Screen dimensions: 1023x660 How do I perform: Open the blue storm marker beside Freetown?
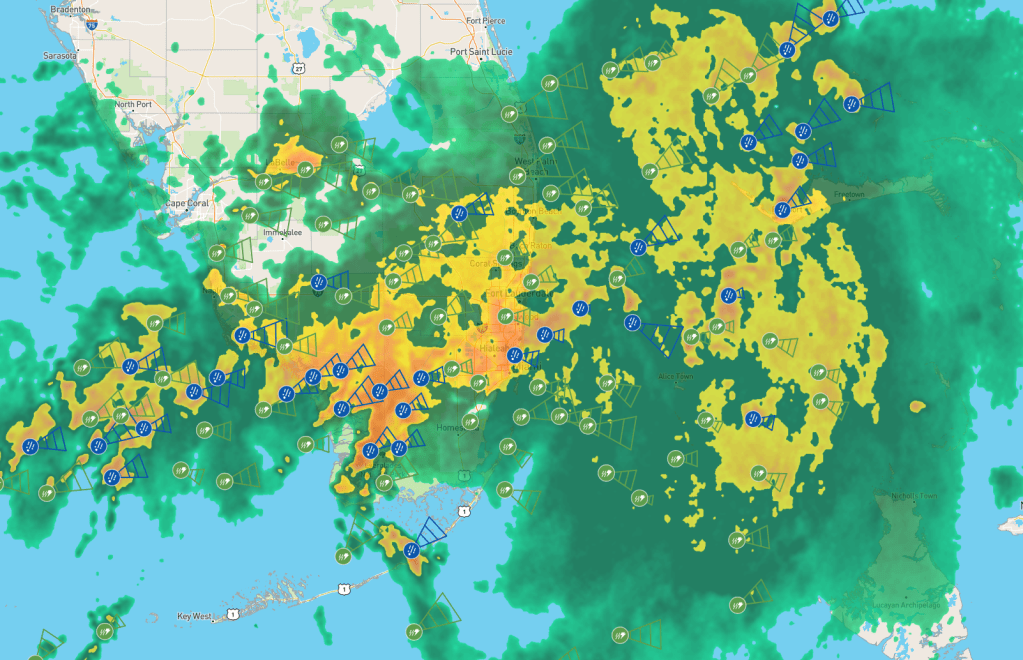[x=783, y=210]
